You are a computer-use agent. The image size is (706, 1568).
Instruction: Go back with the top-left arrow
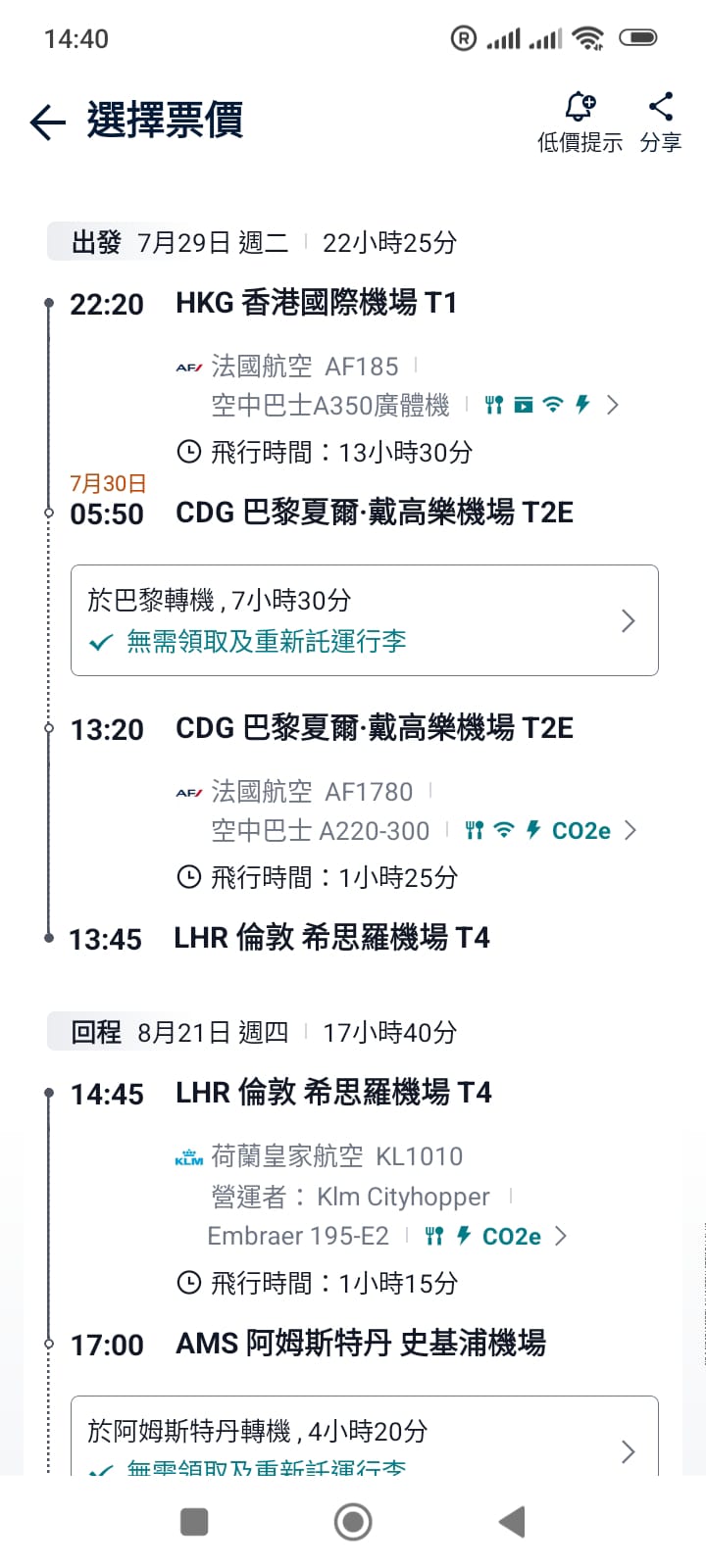[47, 122]
